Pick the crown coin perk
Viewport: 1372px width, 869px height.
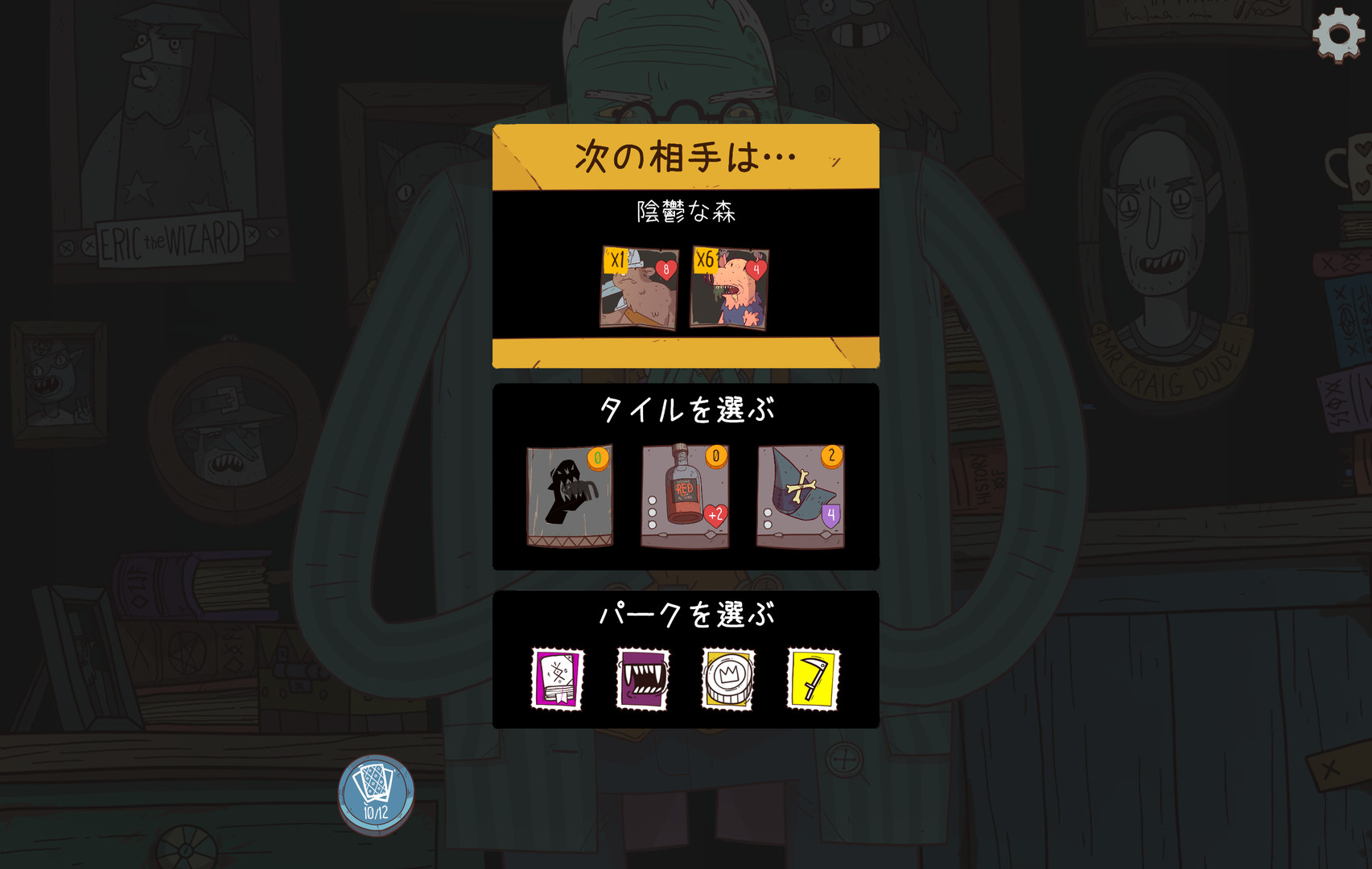pyautogui.click(x=728, y=679)
